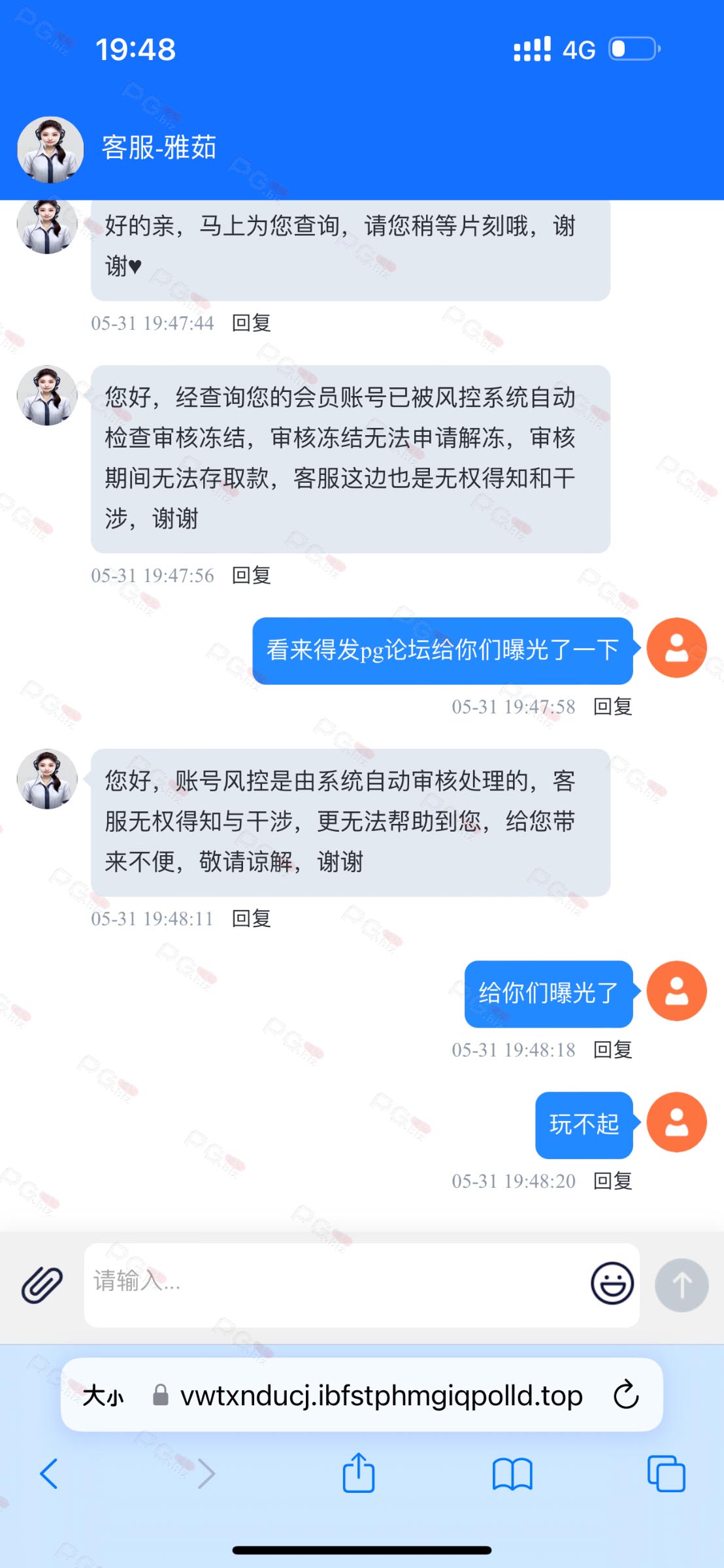Open the browser share sheet
This screenshot has height=1568, width=724.
point(358,1473)
